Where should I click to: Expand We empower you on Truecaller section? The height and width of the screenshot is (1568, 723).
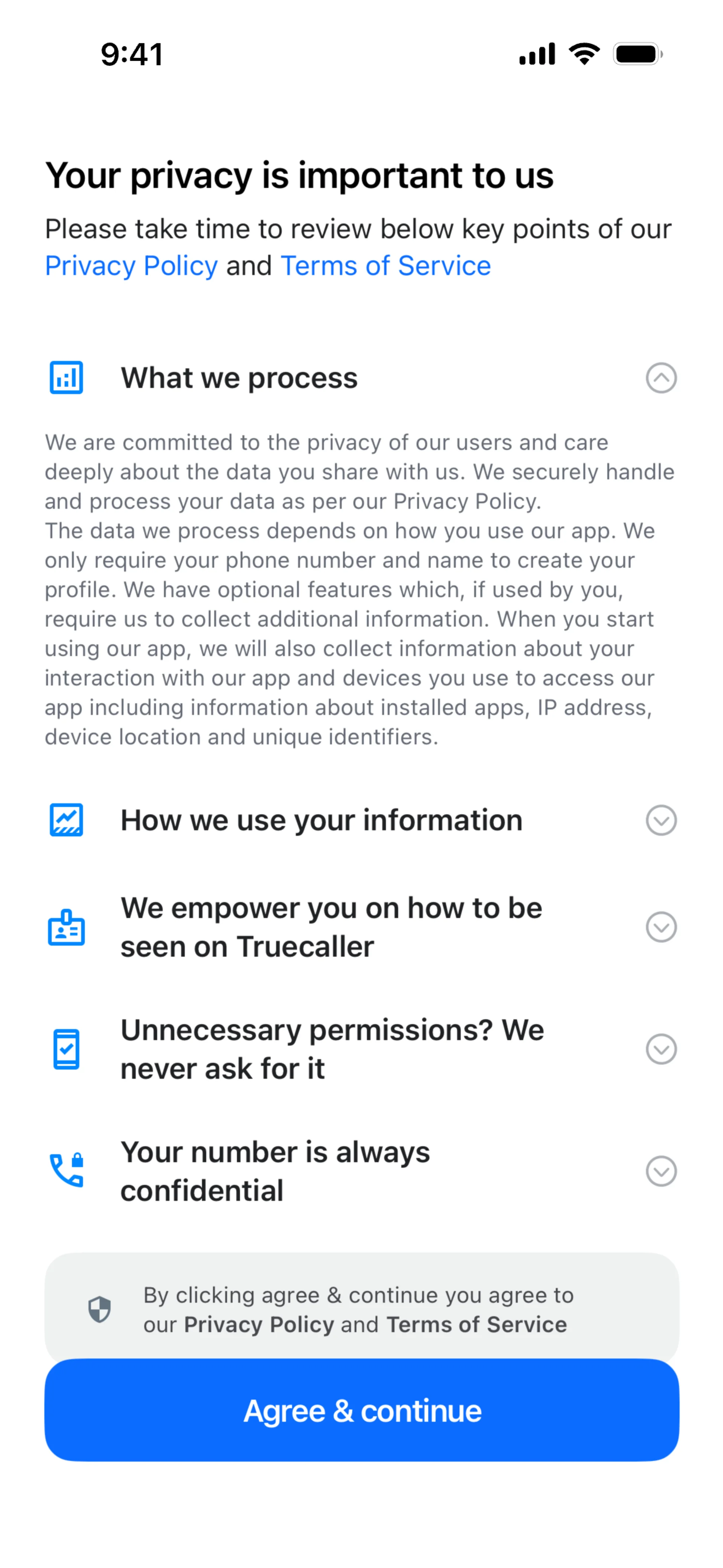click(x=661, y=927)
